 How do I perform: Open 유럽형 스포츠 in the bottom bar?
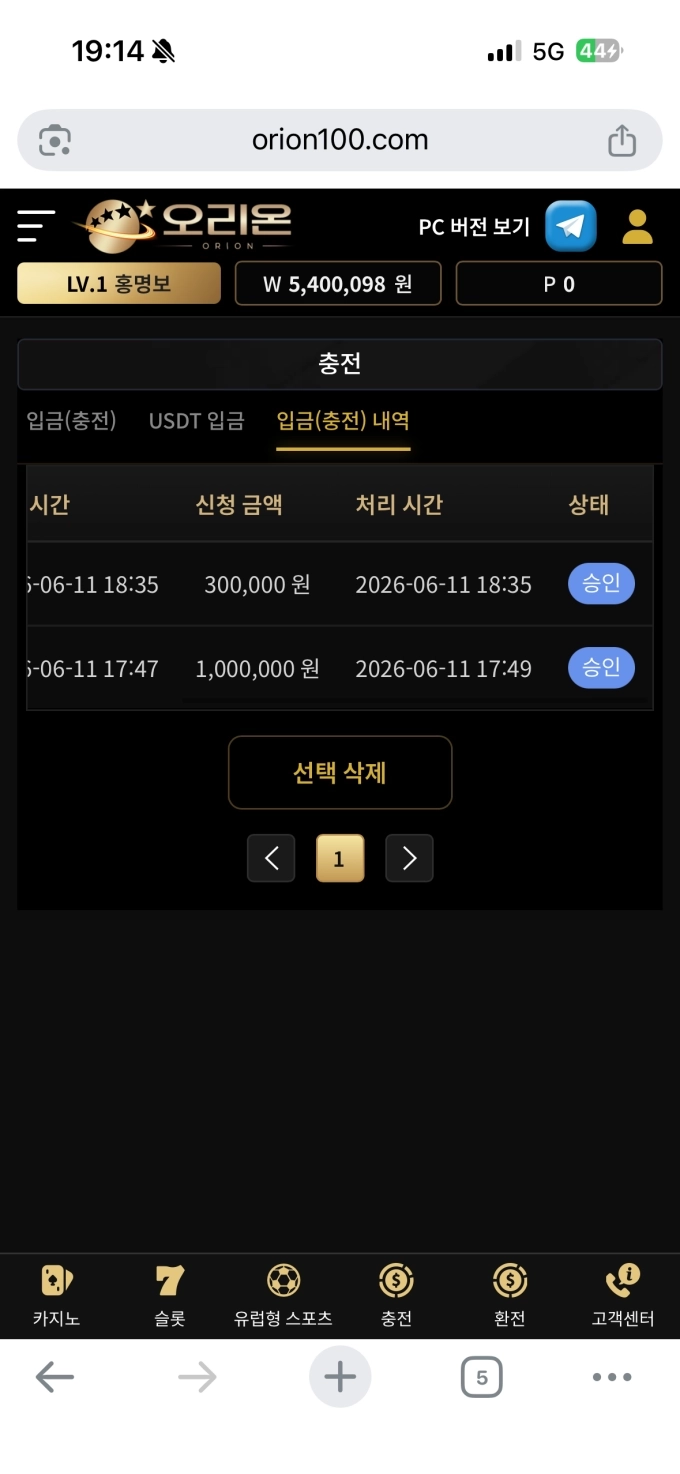pos(283,1296)
